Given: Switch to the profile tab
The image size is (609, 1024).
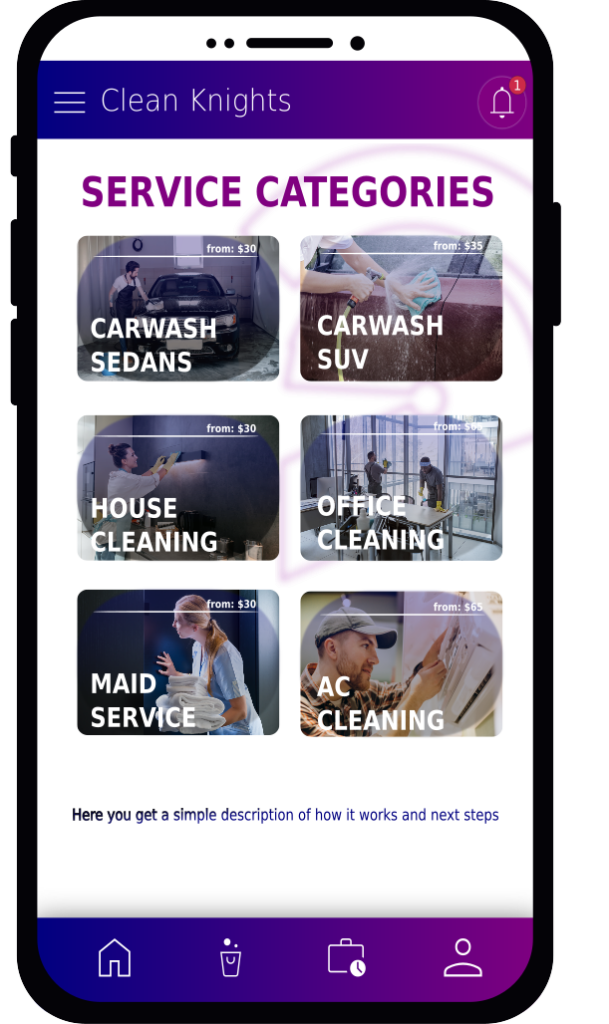Looking at the screenshot, I should [x=463, y=957].
